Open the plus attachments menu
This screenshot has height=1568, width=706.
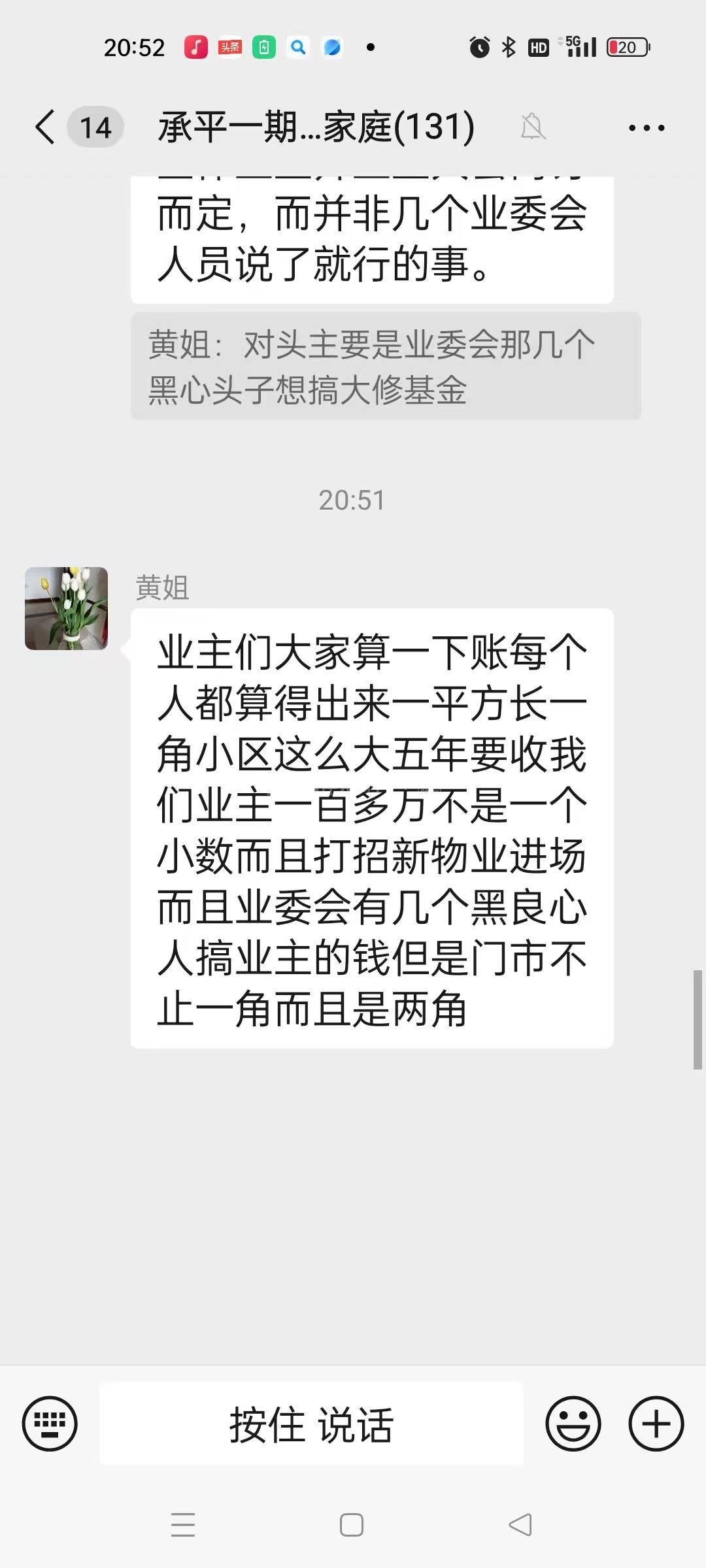(656, 1424)
